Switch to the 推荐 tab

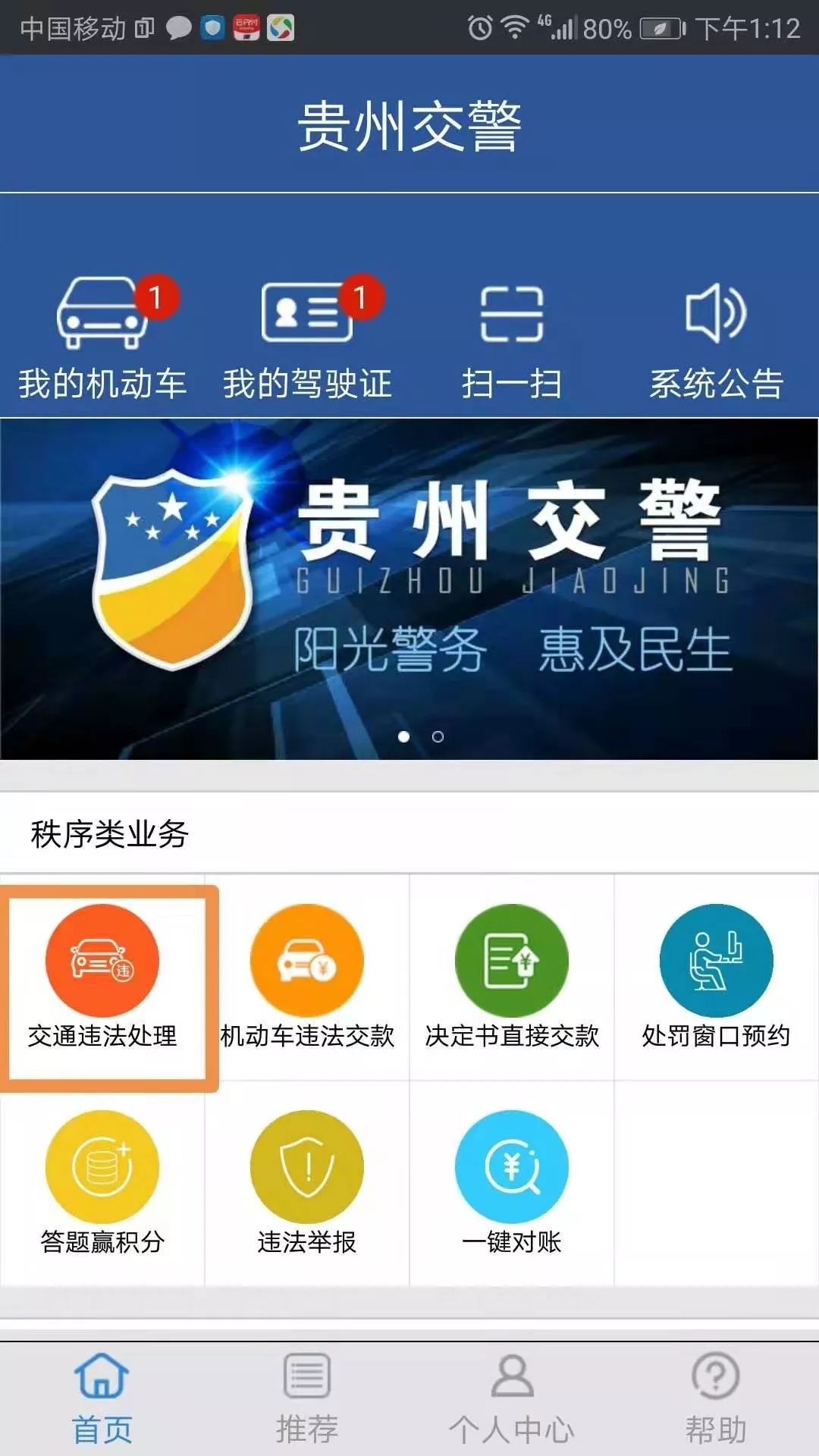[307, 1398]
